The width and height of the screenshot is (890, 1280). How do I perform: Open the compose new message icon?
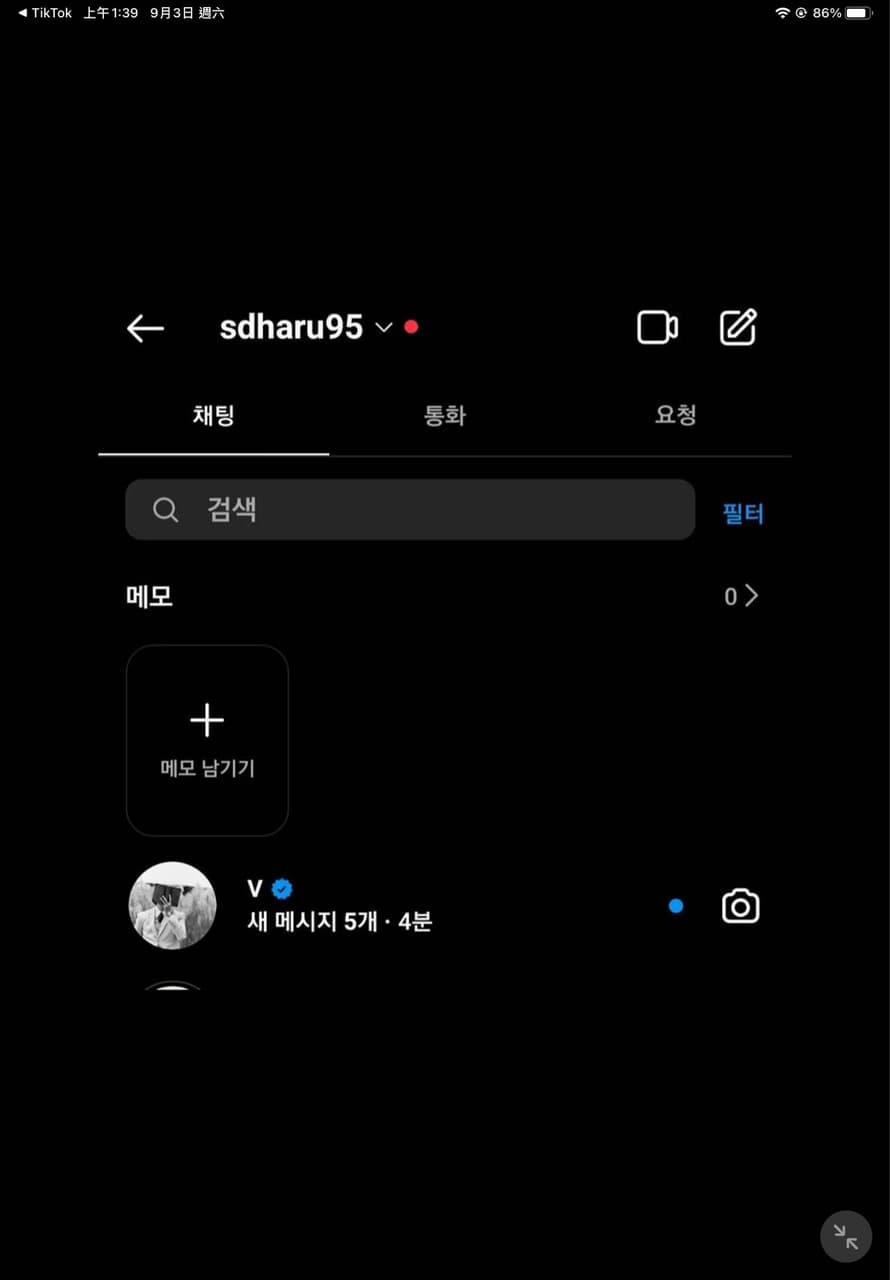(x=738, y=327)
